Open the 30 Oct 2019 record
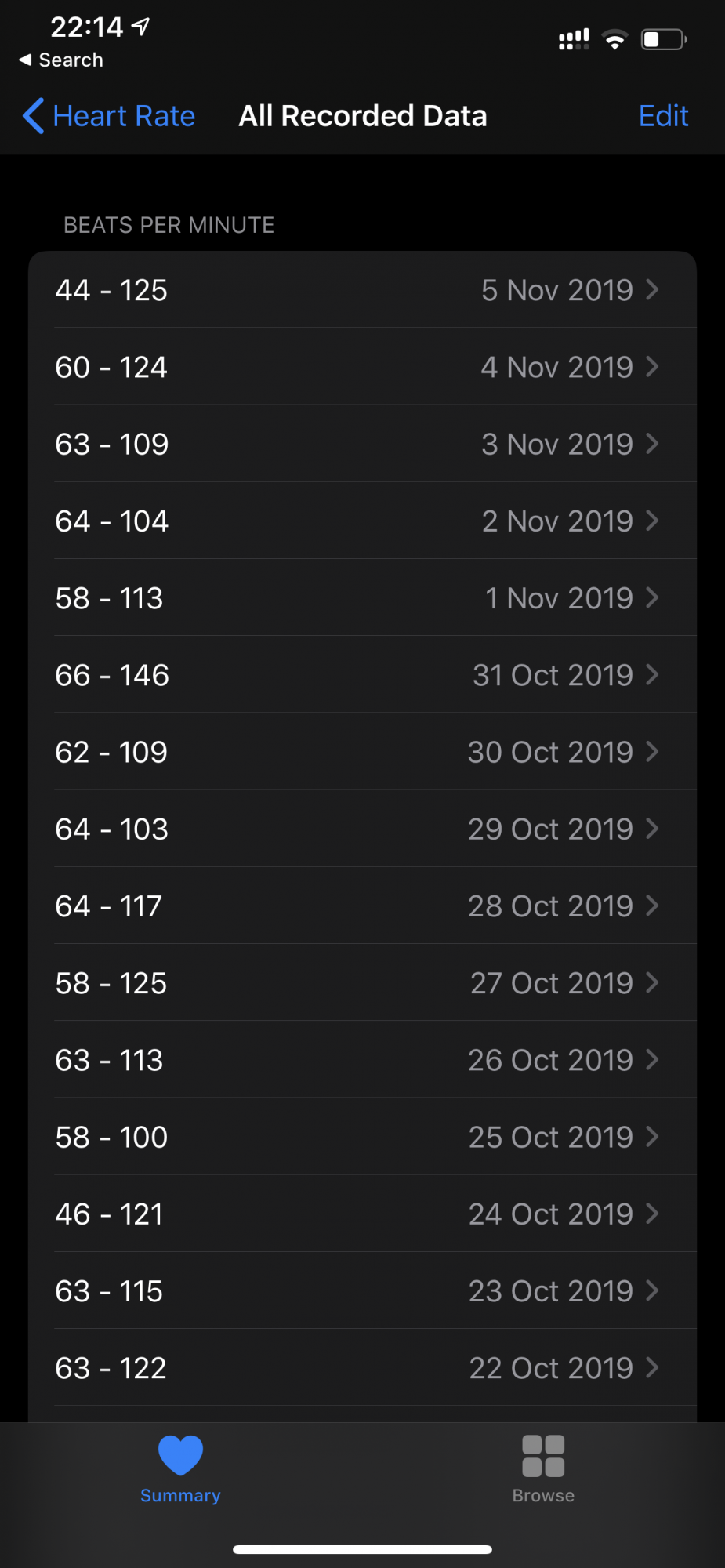Image resolution: width=725 pixels, height=1568 pixels. point(362,751)
